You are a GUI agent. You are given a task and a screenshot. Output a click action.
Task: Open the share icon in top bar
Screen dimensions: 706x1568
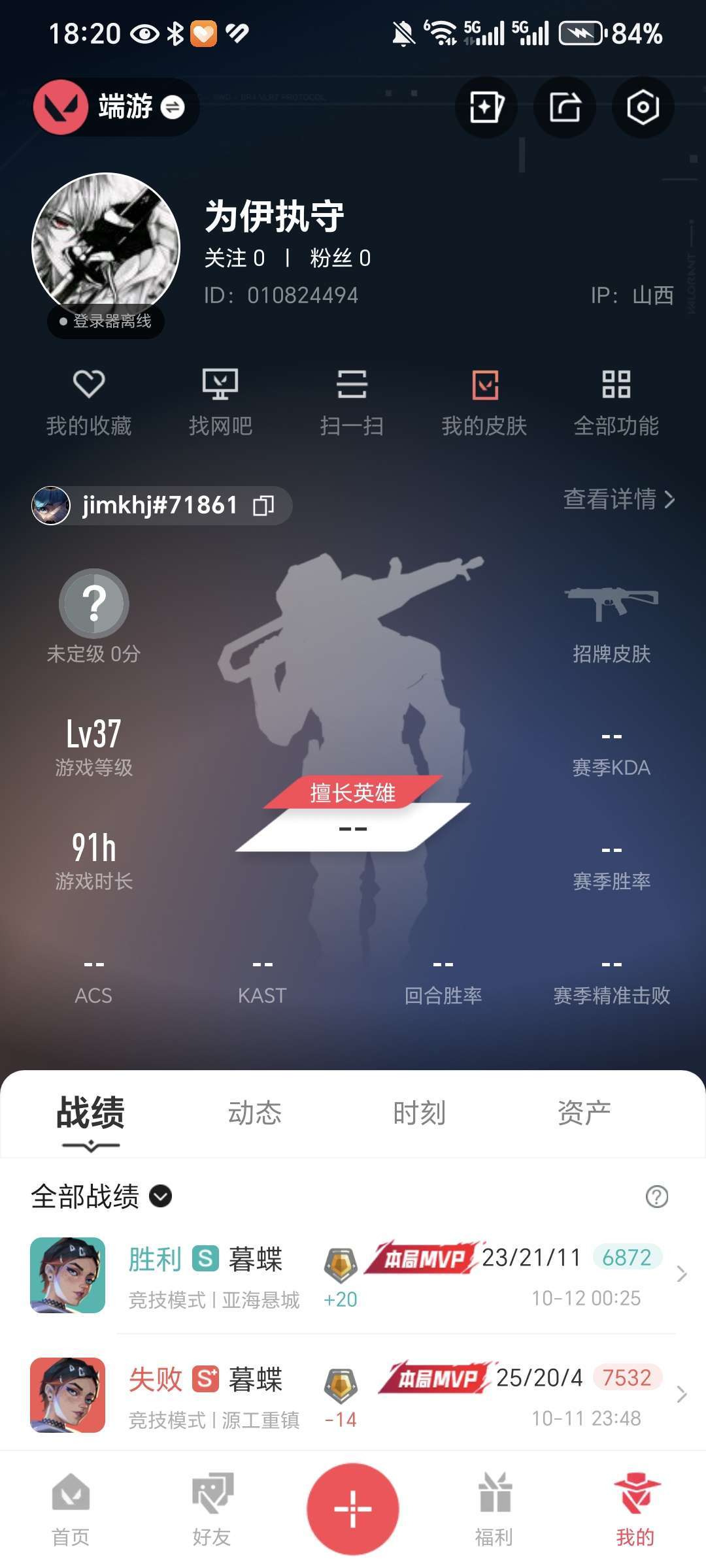(564, 107)
